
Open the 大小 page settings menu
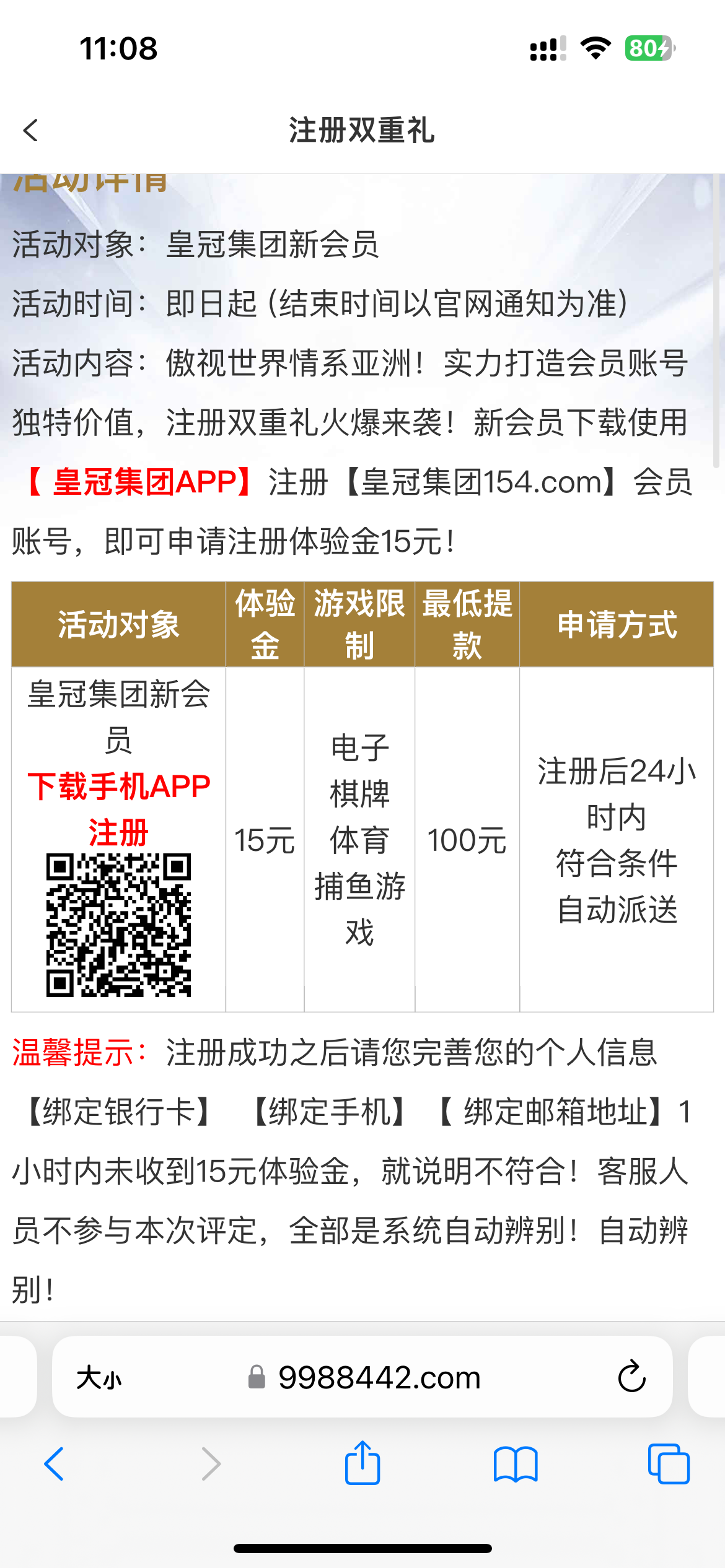(99, 1379)
